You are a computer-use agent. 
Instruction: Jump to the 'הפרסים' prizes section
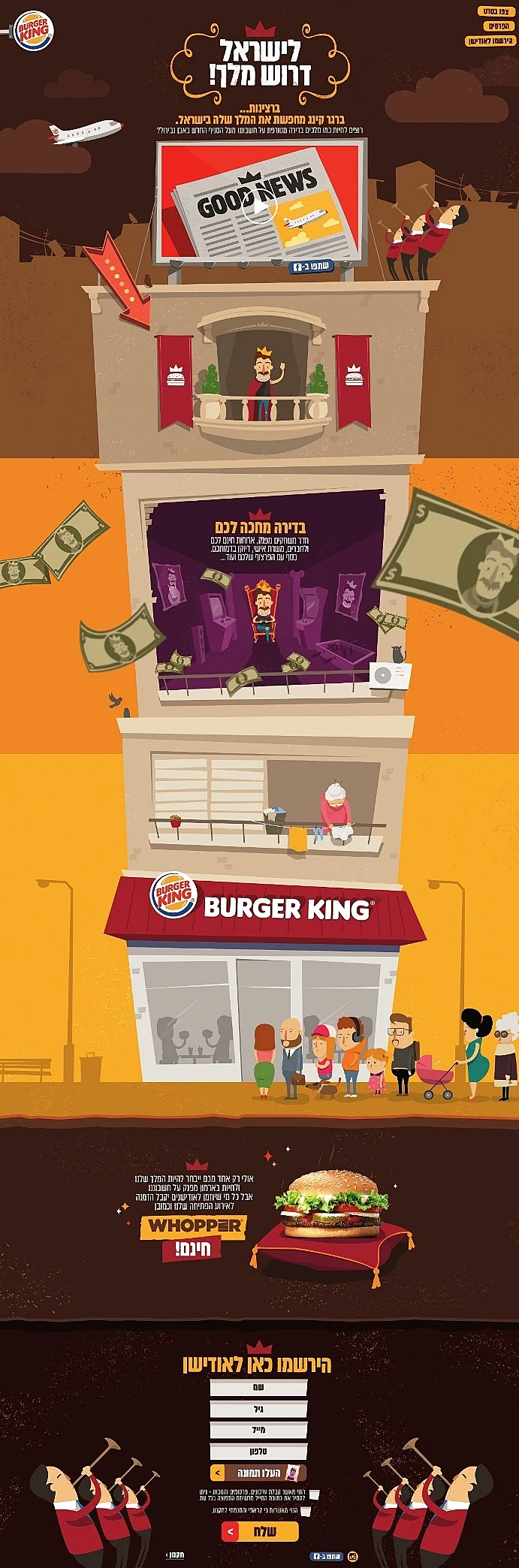pyautogui.click(x=496, y=26)
